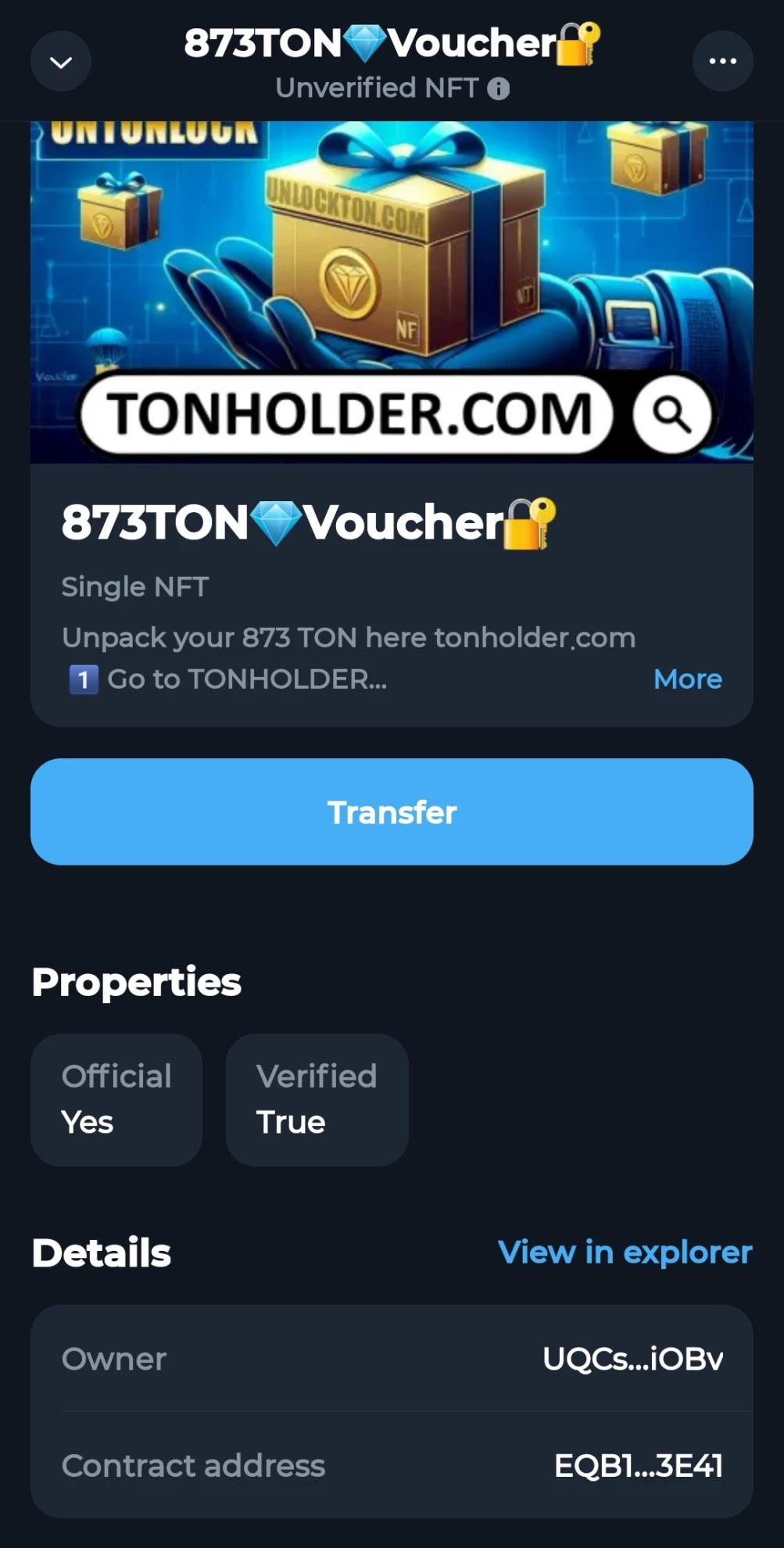Tap the Transfer button
The image size is (784, 1548).
pyautogui.click(x=392, y=812)
